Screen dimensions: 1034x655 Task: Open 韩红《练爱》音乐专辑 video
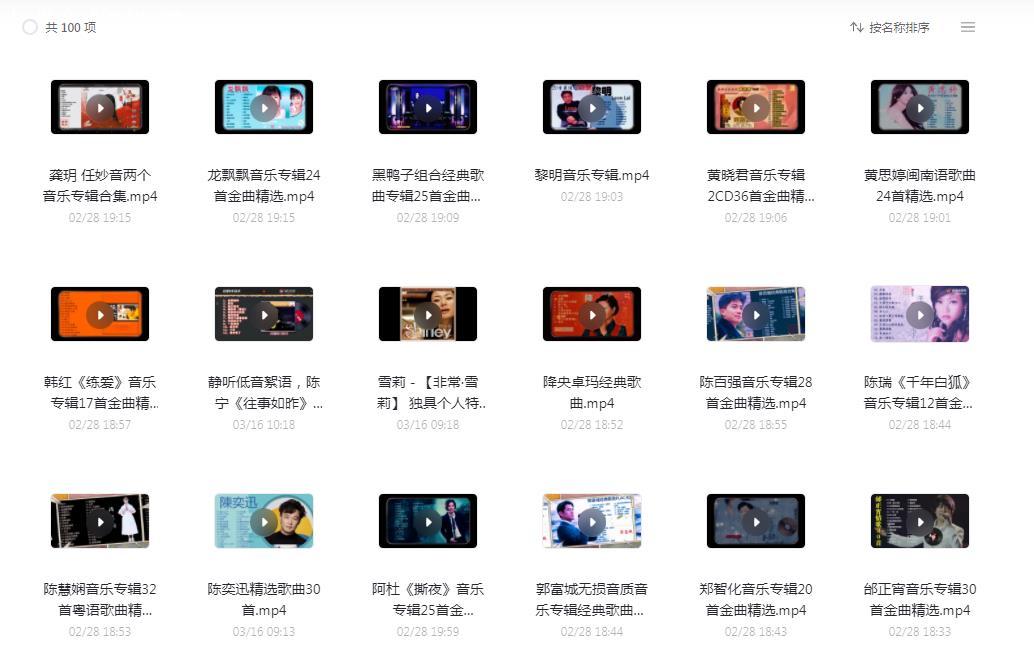(x=100, y=314)
